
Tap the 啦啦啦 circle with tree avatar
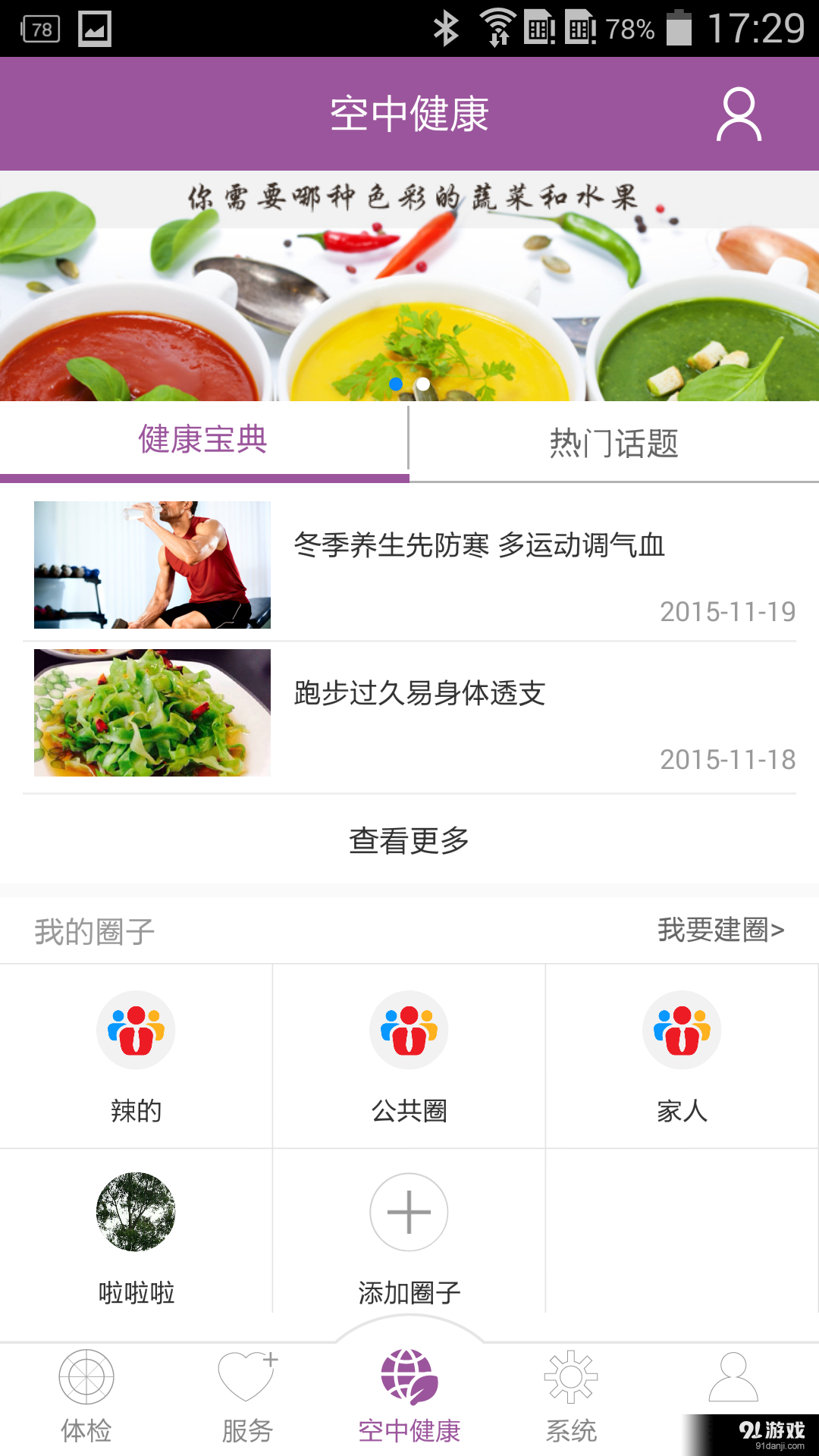coord(135,1212)
